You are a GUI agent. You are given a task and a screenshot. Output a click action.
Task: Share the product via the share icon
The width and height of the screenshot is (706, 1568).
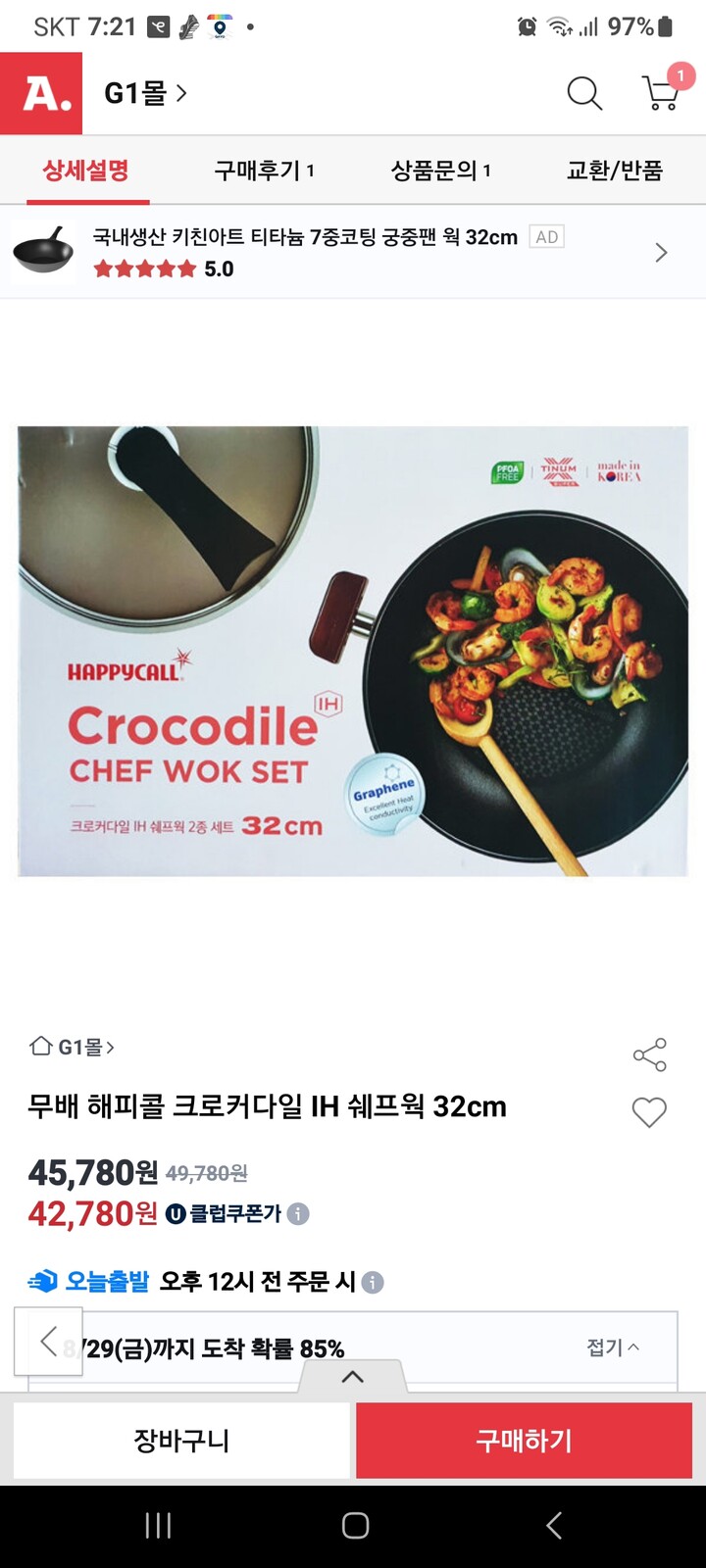tap(647, 1055)
